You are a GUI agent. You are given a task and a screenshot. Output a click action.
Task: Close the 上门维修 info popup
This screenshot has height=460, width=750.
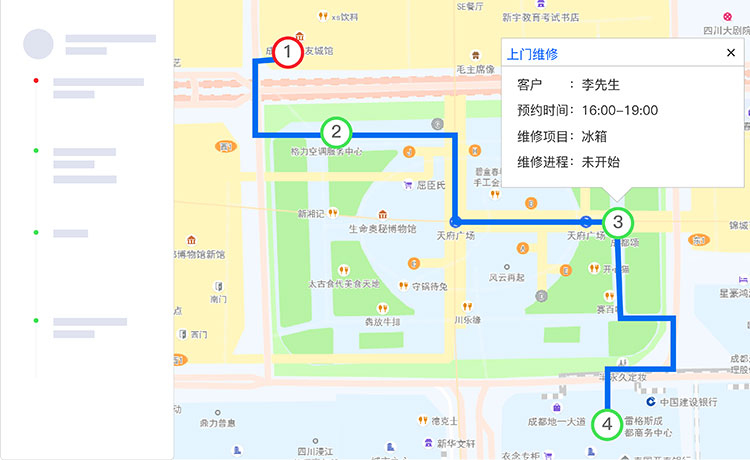click(x=731, y=53)
